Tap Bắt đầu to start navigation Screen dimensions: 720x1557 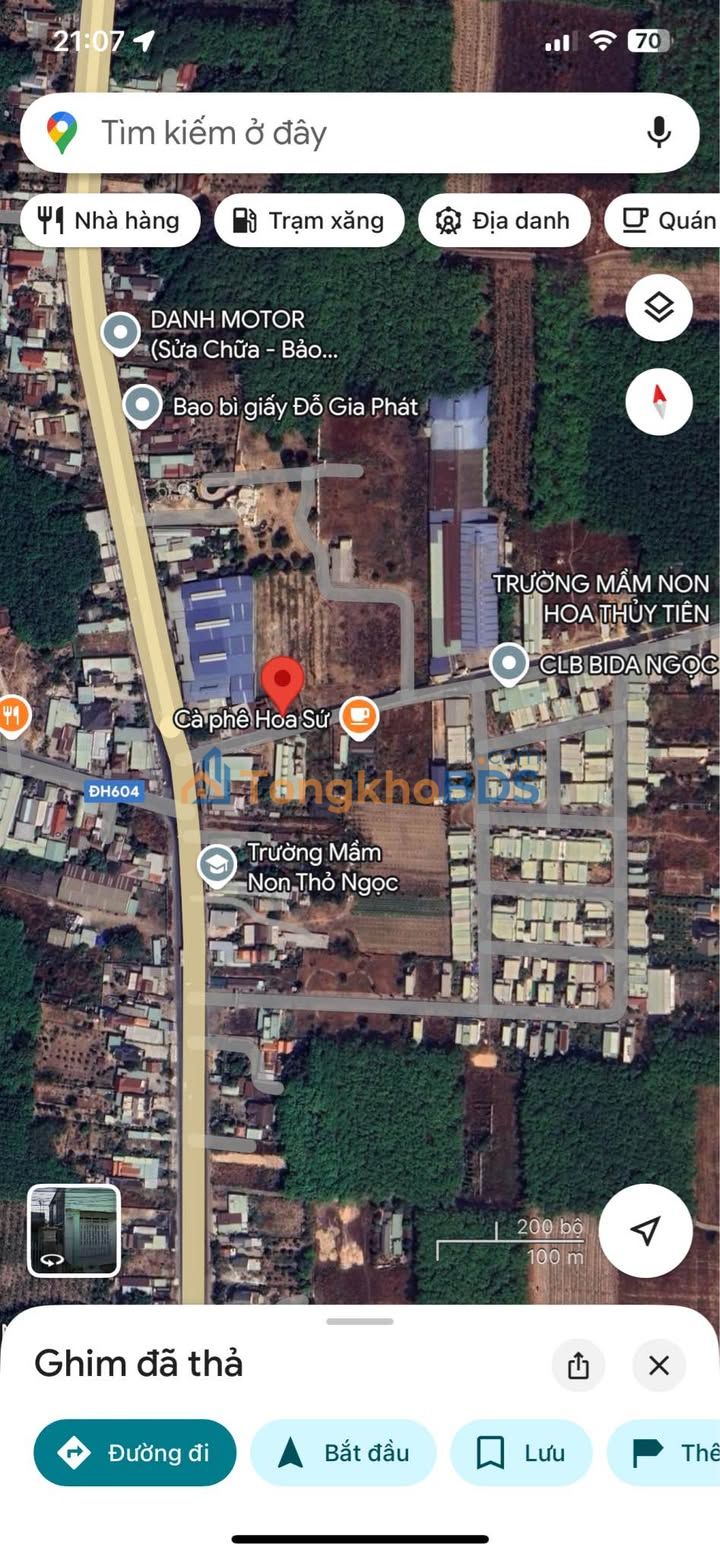click(x=343, y=1452)
